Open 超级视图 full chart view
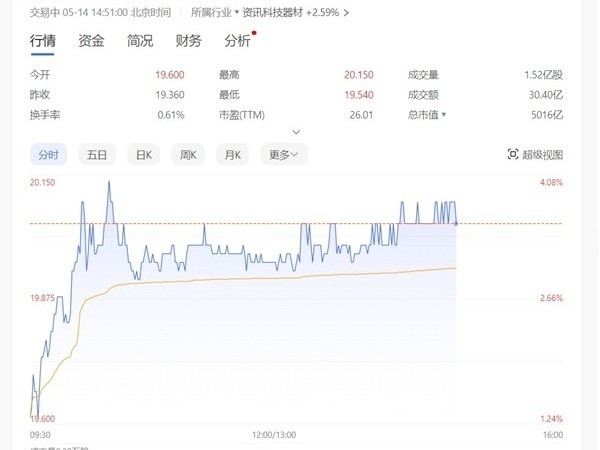 coord(536,154)
